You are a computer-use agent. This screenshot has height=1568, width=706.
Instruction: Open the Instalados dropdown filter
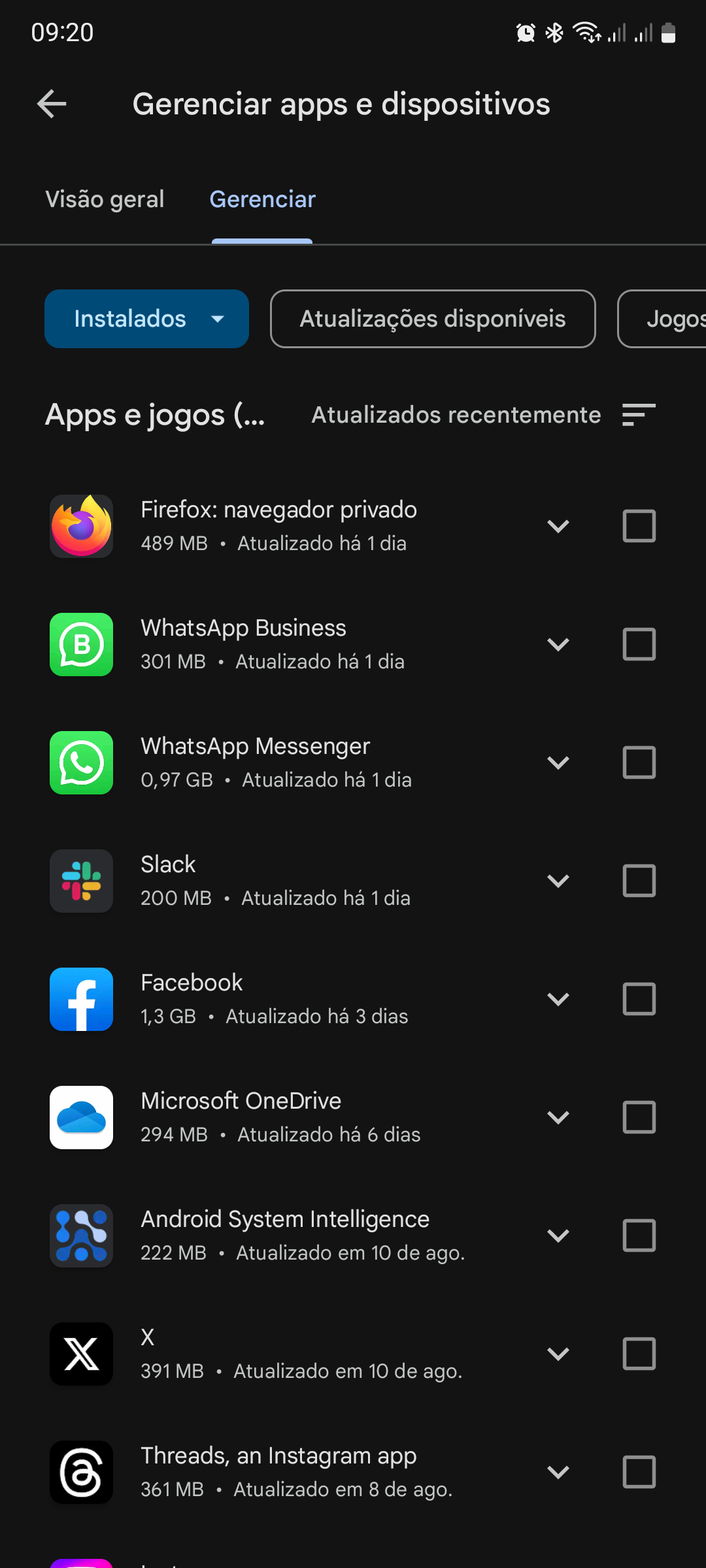[146, 319]
